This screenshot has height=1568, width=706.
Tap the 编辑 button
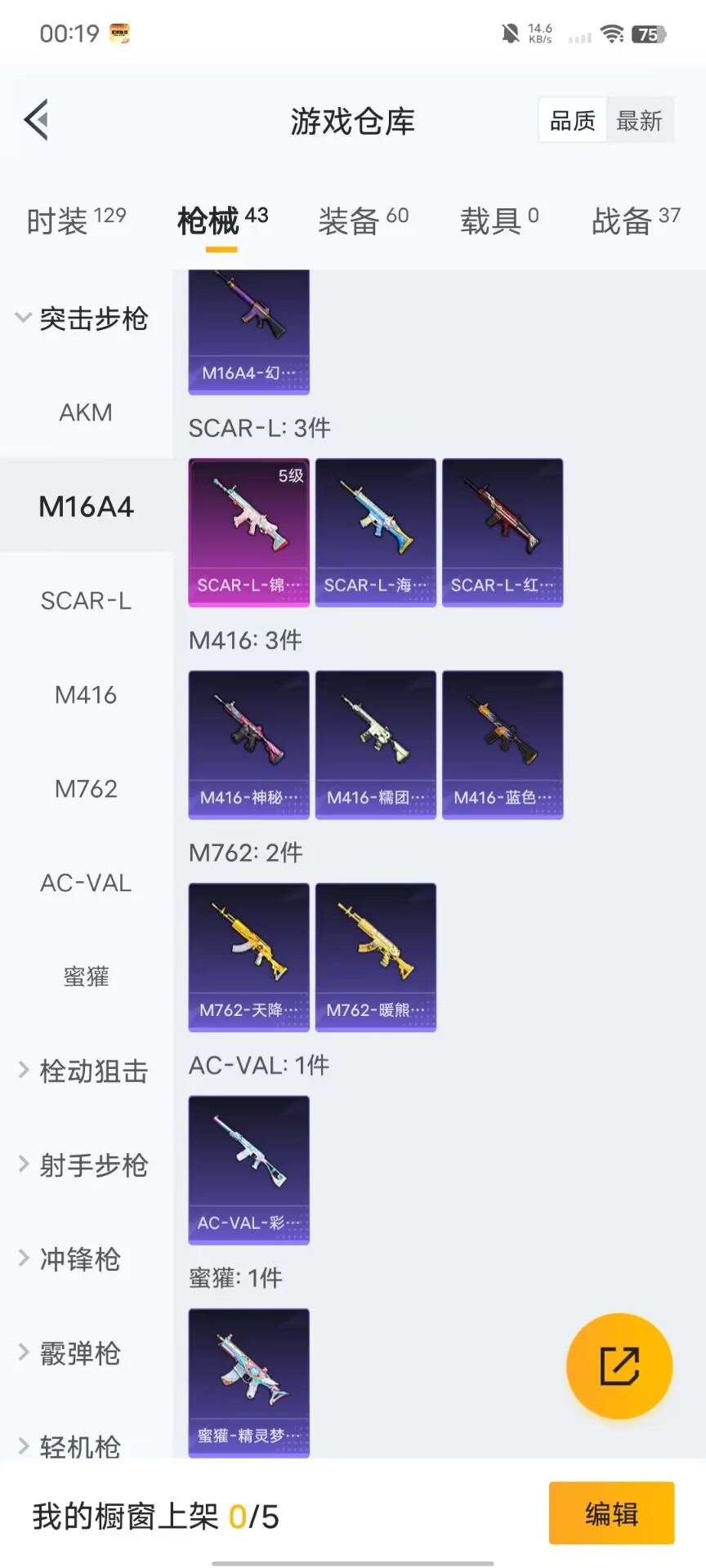(611, 1513)
